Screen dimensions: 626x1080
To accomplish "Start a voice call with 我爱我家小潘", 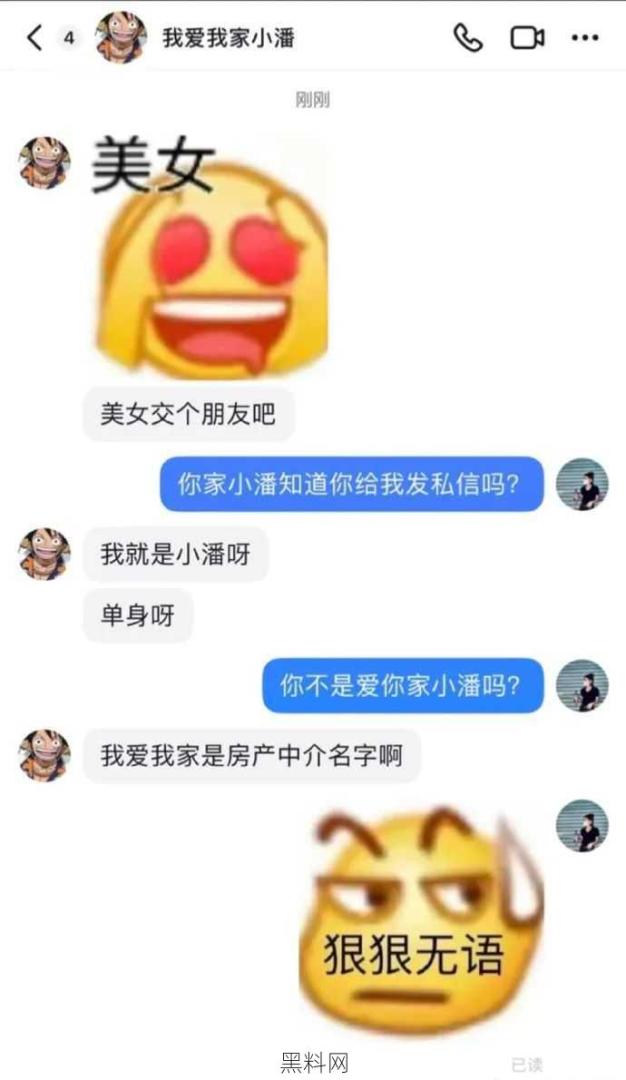I will pyautogui.click(x=467, y=38).
